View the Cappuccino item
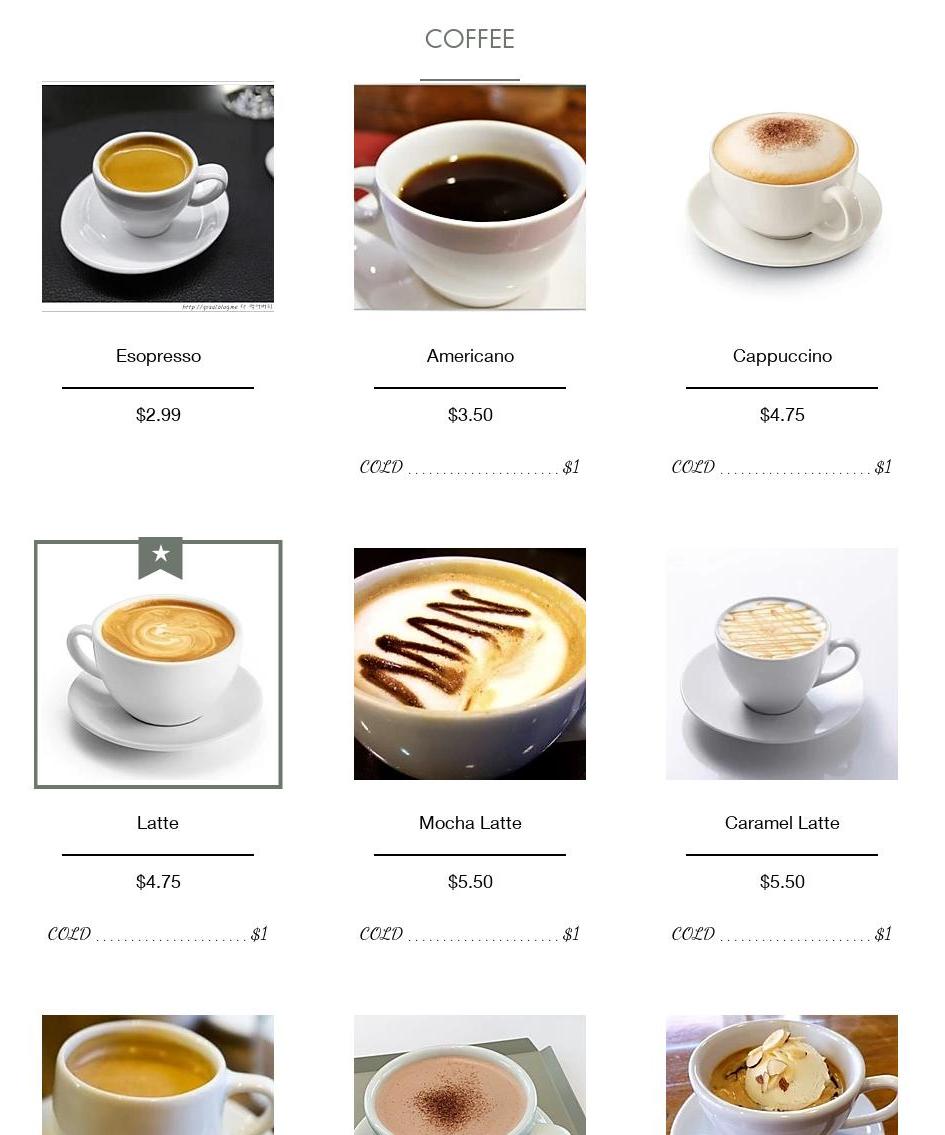The image size is (945, 1135). click(782, 197)
